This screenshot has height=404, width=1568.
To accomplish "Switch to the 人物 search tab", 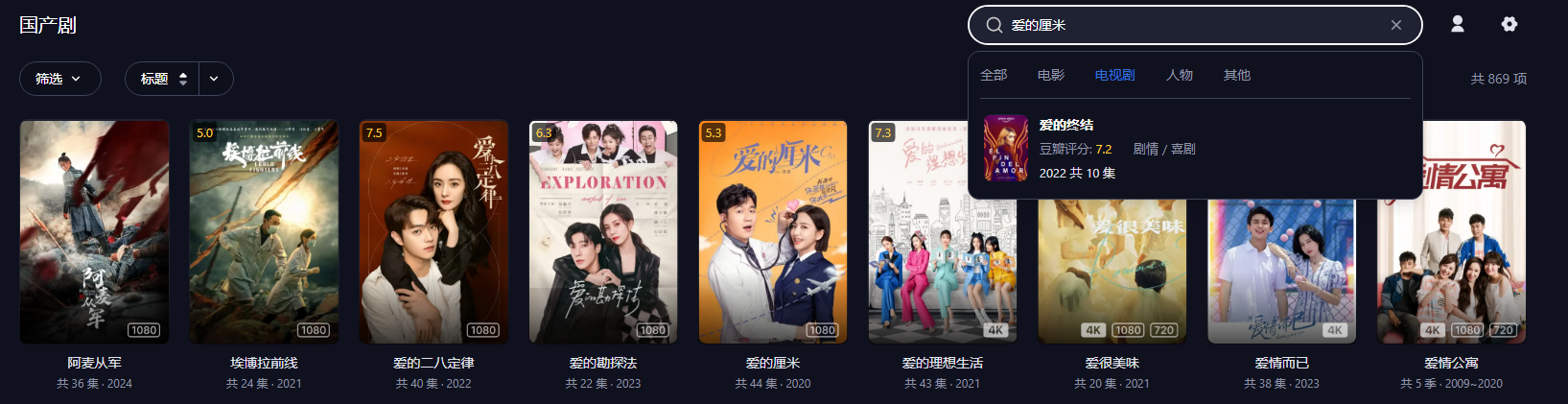I will point(1180,75).
